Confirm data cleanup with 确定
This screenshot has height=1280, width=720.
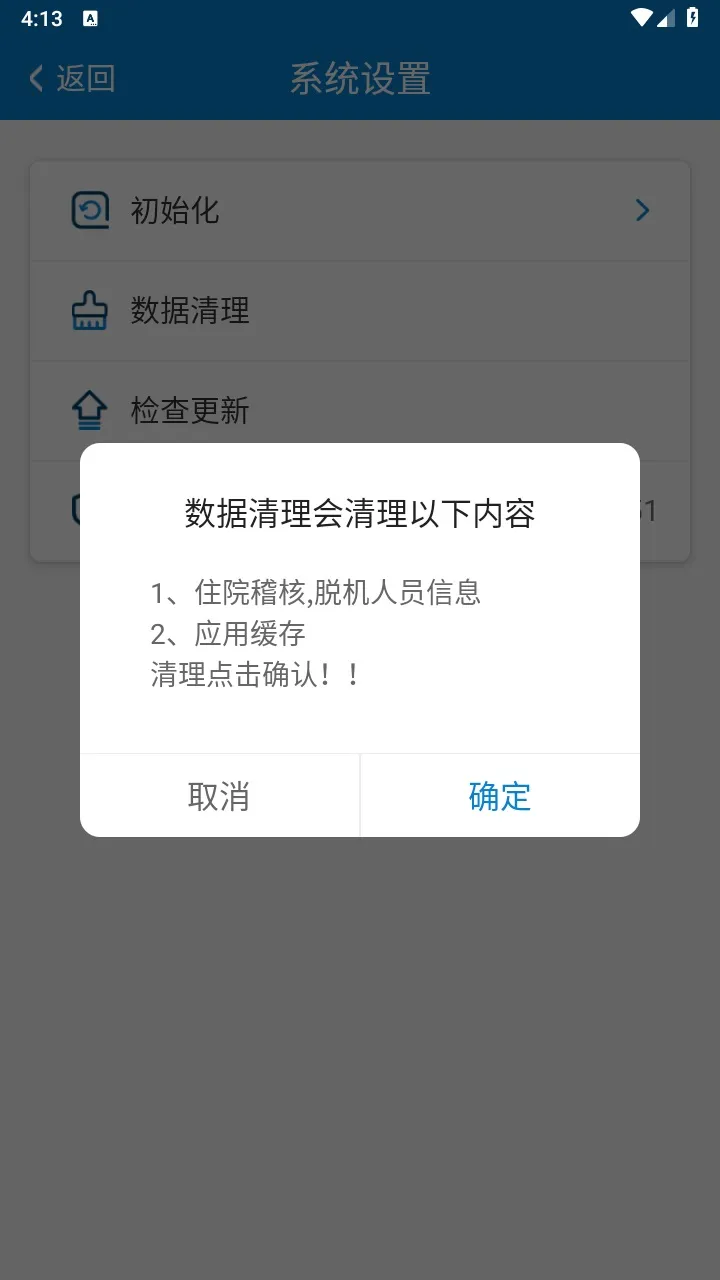pyautogui.click(x=500, y=796)
